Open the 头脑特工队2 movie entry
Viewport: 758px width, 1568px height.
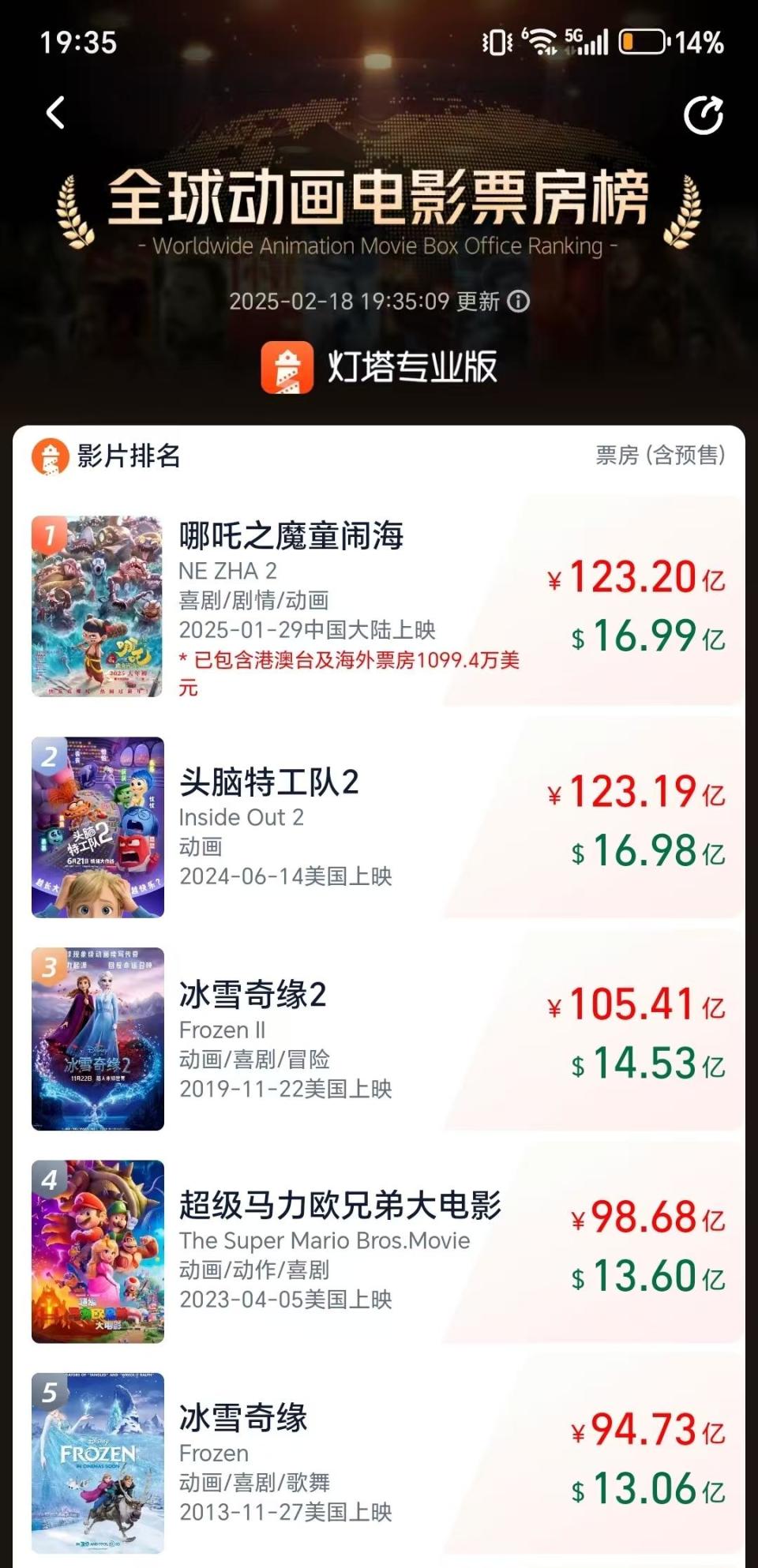(269, 782)
